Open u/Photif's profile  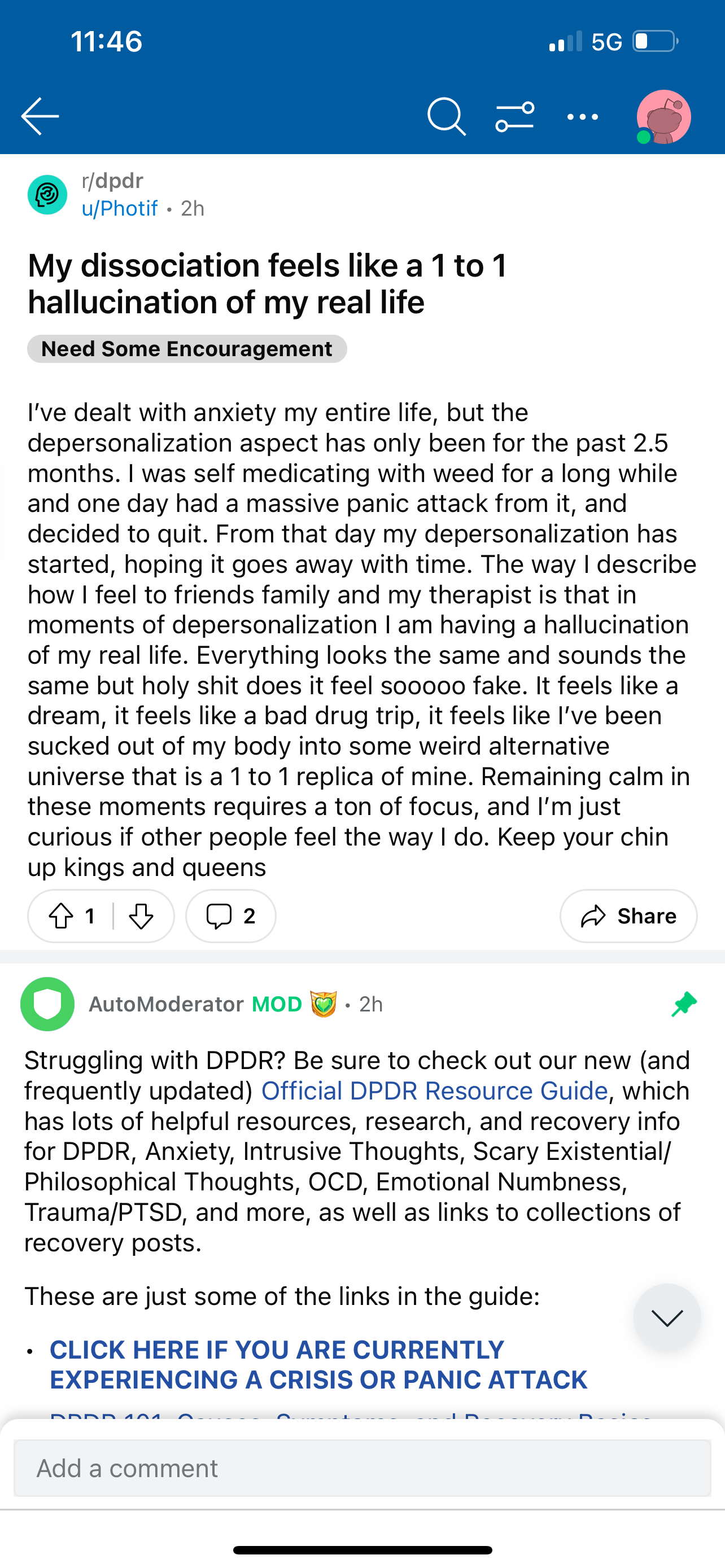(120, 209)
